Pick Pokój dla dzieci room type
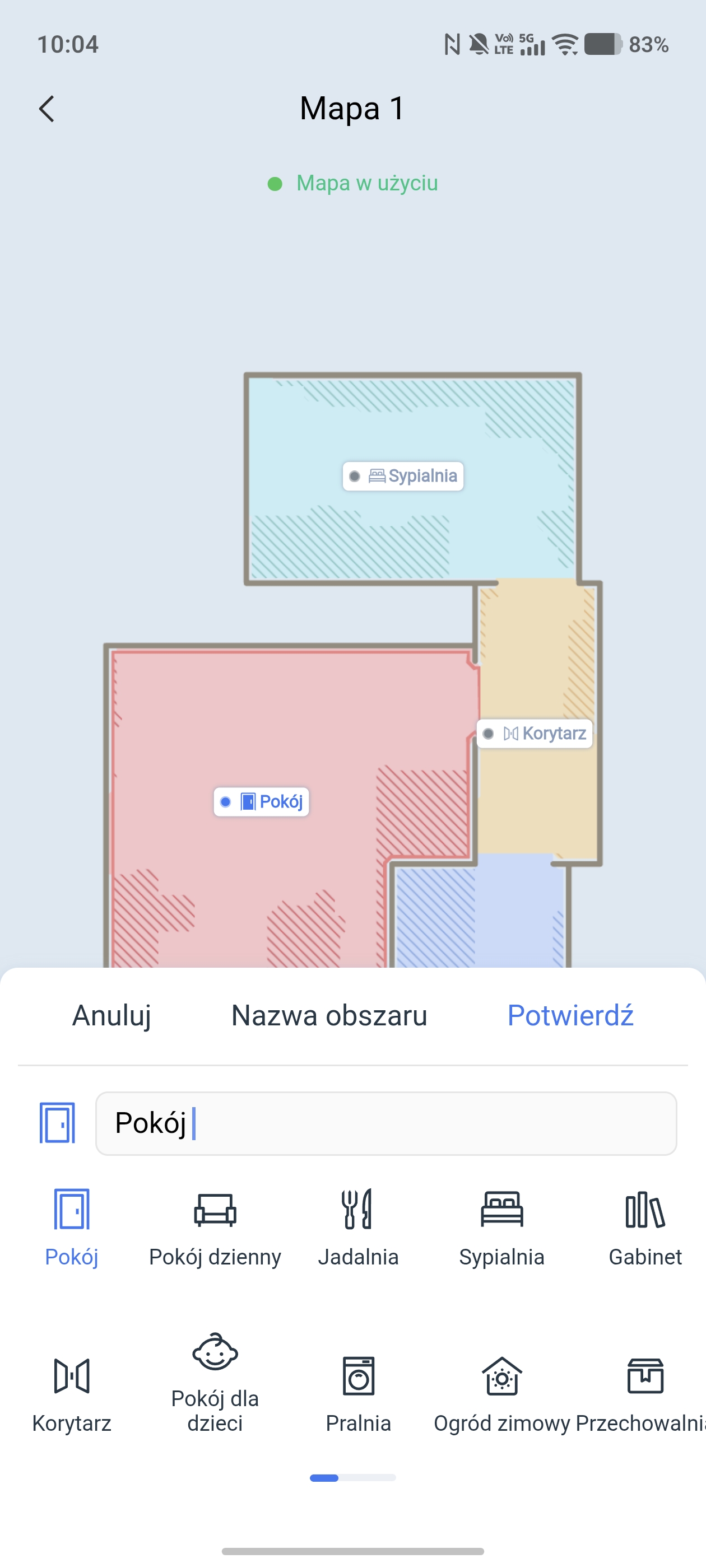 (x=215, y=1382)
